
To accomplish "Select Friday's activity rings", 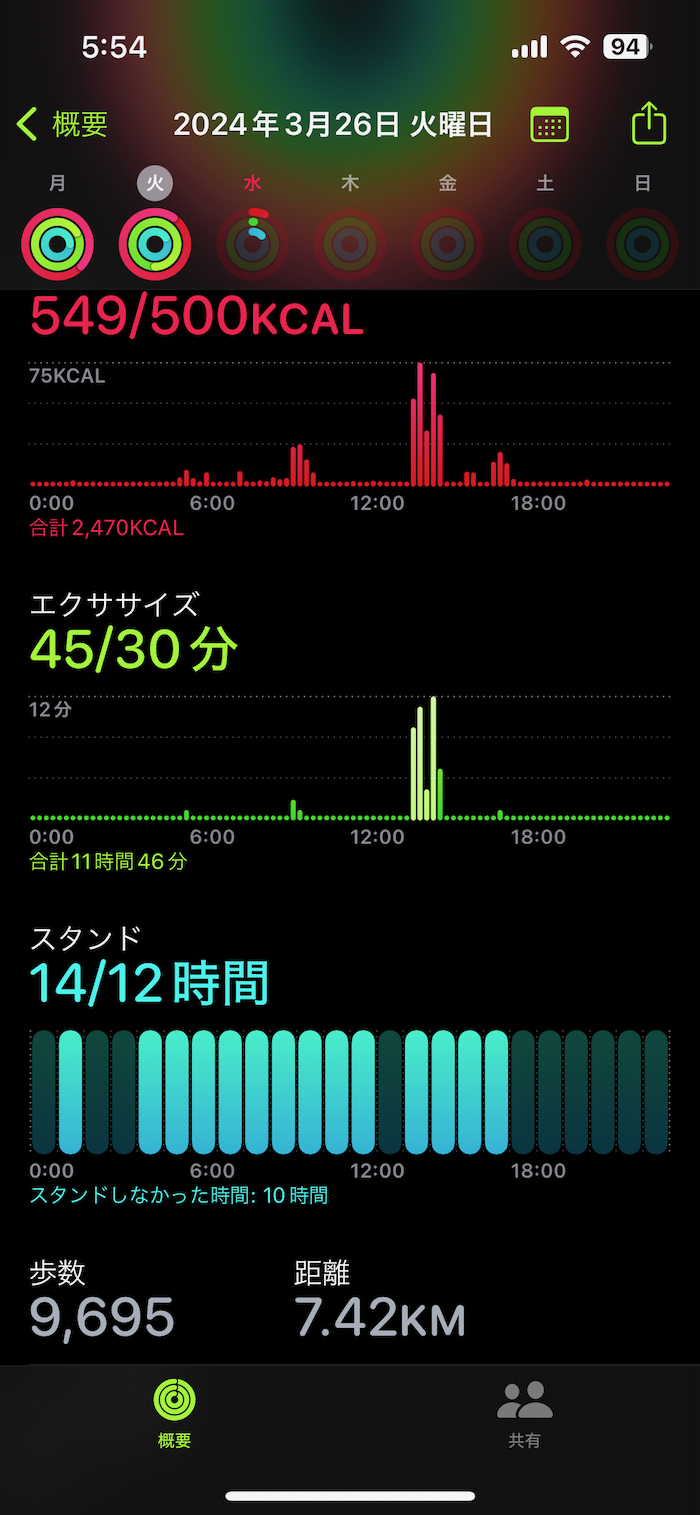I will coord(447,243).
